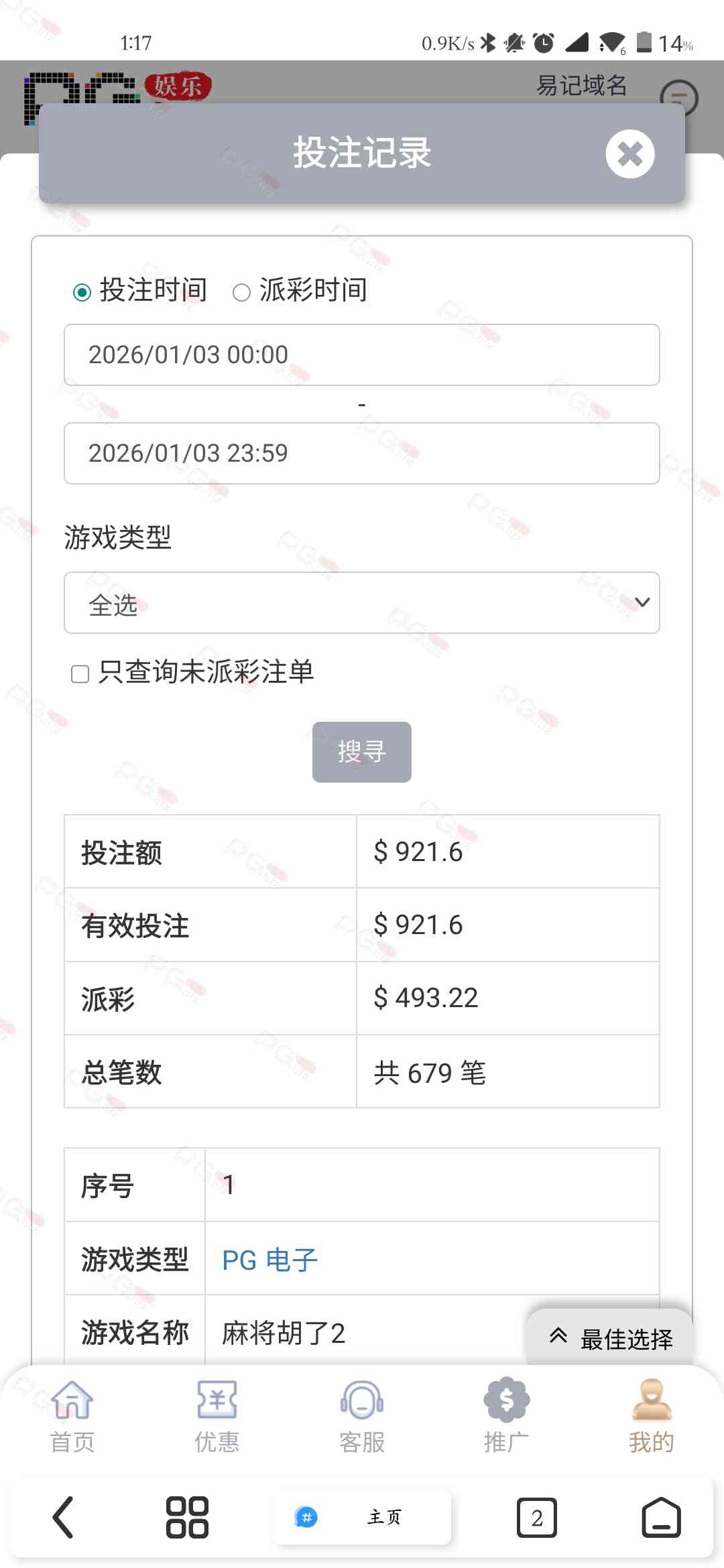Tap the 搜寻 search button
Viewport: 724px width, 1568px height.
pyautogui.click(x=362, y=752)
